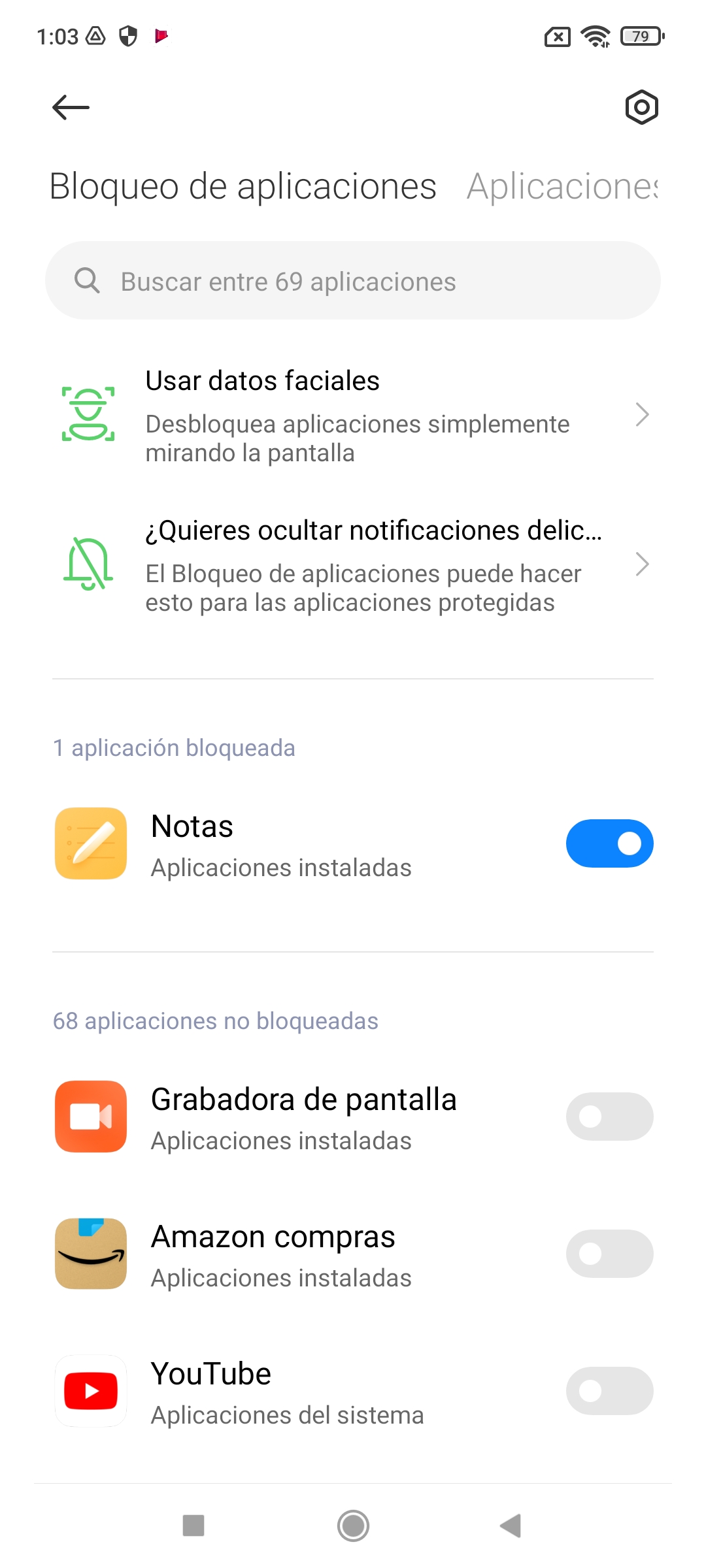Tap the system home button

tap(353, 1526)
